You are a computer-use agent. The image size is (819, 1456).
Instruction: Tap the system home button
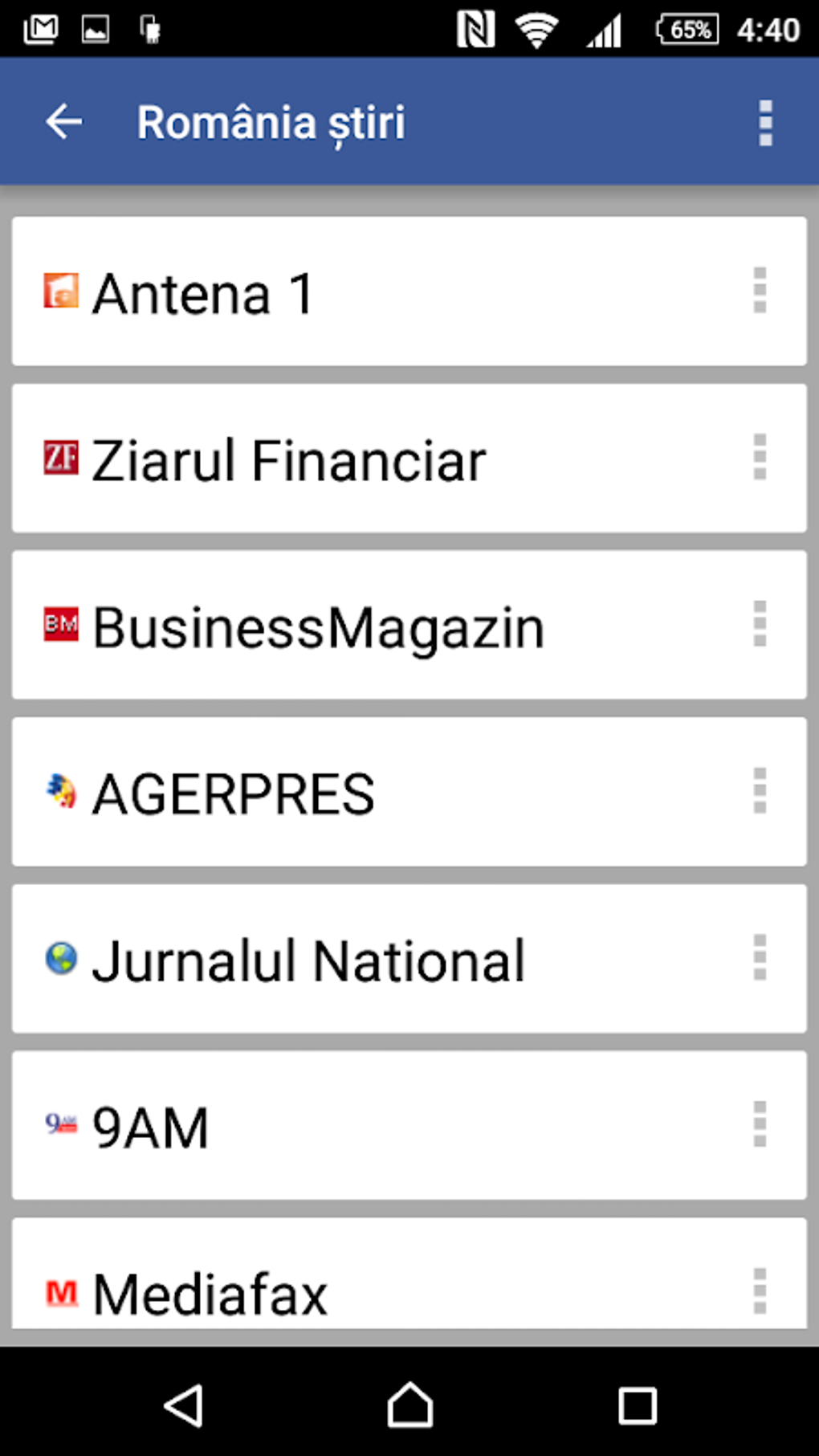[x=409, y=1405]
